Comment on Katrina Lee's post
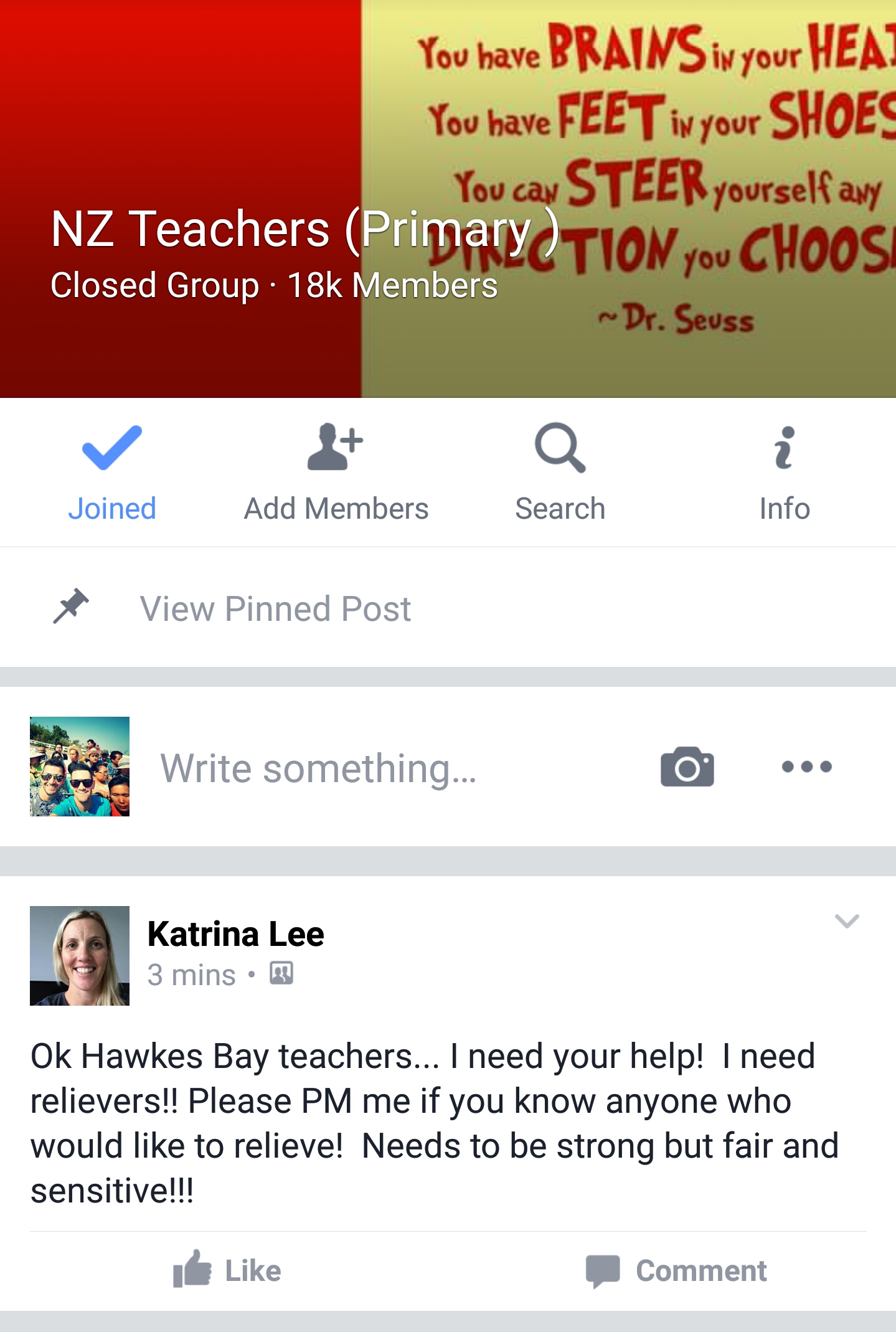Screen dimensions: 896x1332 tap(676, 1270)
